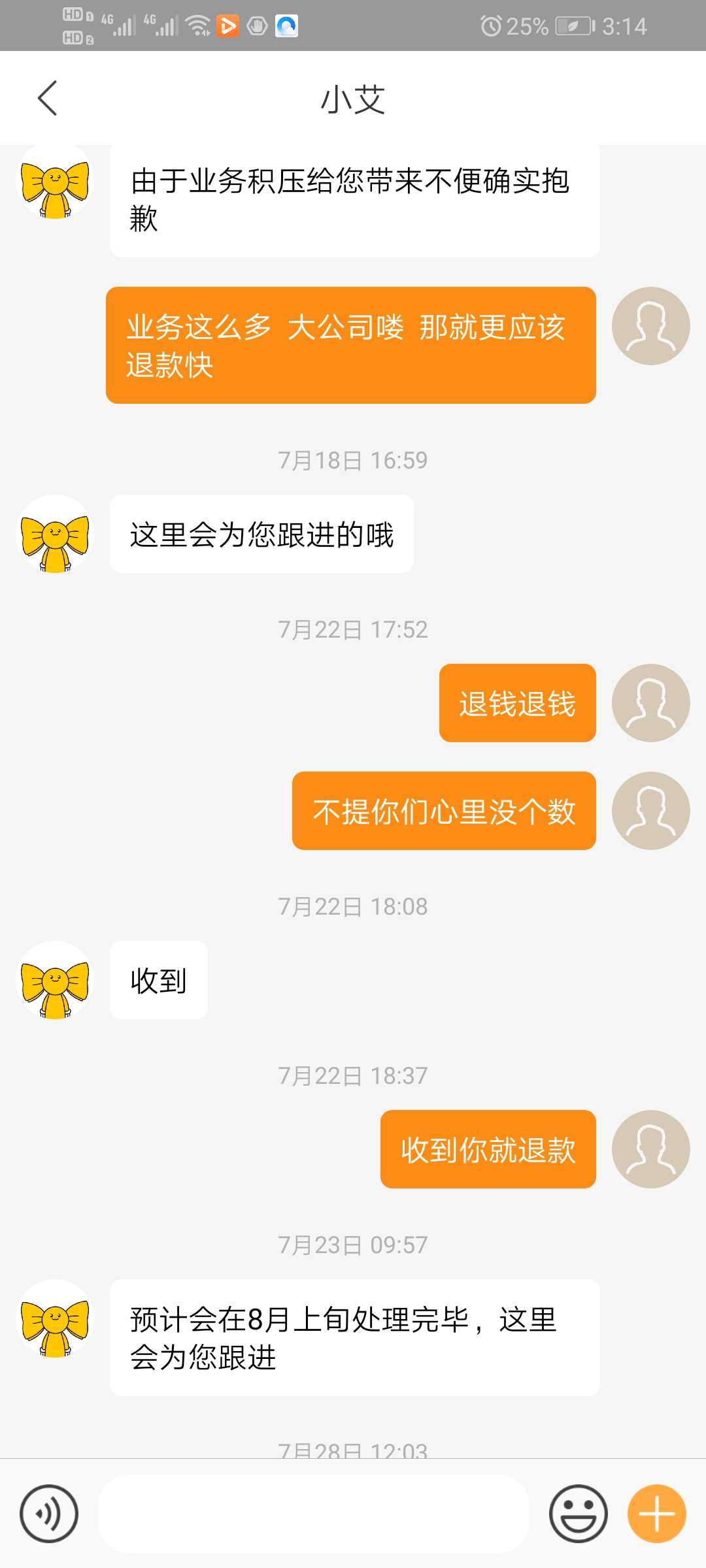Tap your avatar next to 退钱退钱

650,703
